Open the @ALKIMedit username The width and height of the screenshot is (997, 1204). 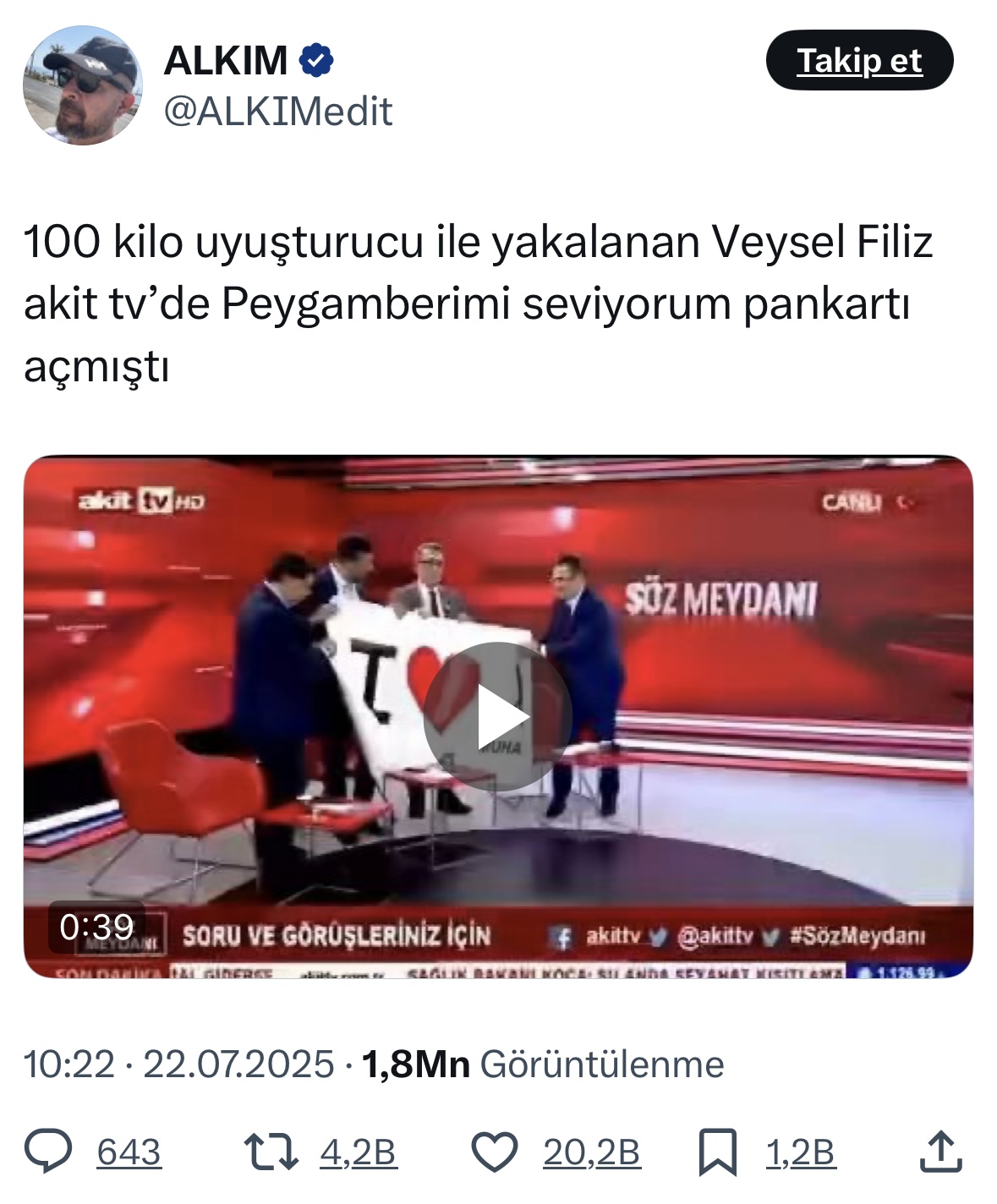point(277,112)
